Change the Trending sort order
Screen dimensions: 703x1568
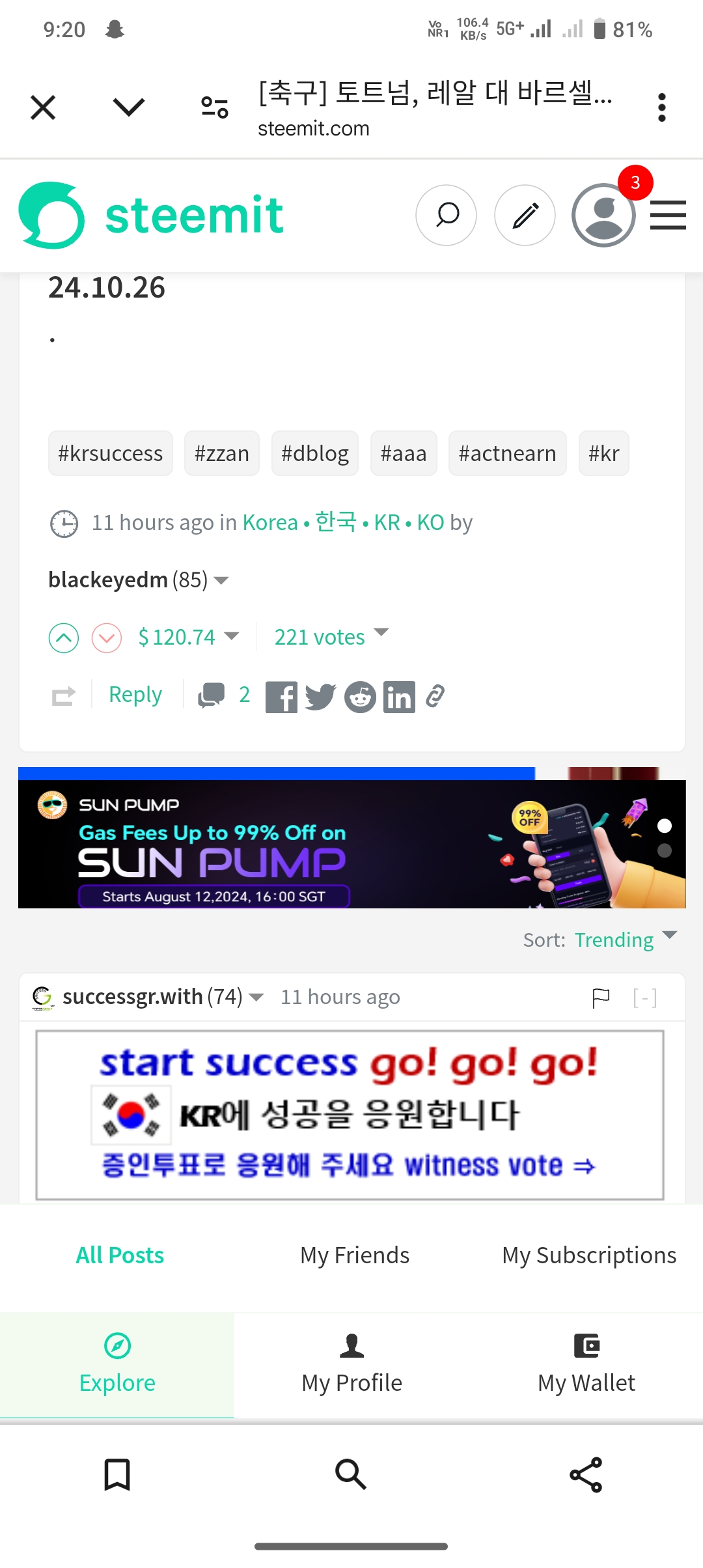tap(626, 940)
